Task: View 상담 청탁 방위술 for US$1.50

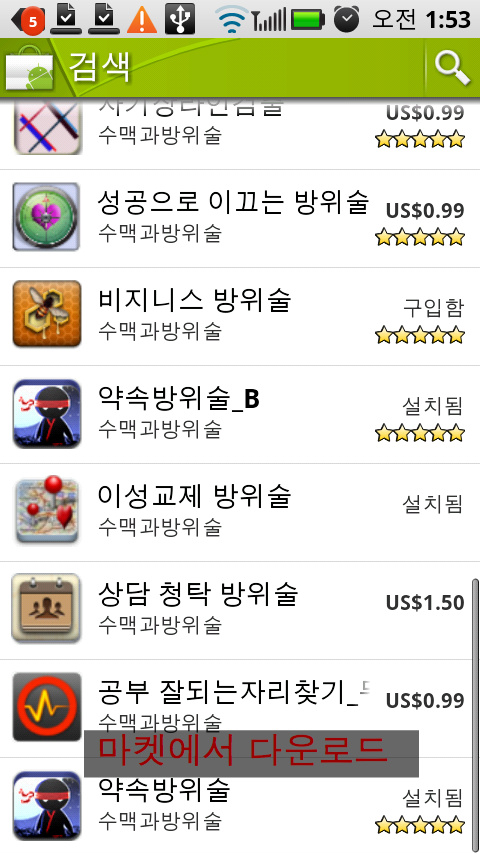Action: point(240,611)
